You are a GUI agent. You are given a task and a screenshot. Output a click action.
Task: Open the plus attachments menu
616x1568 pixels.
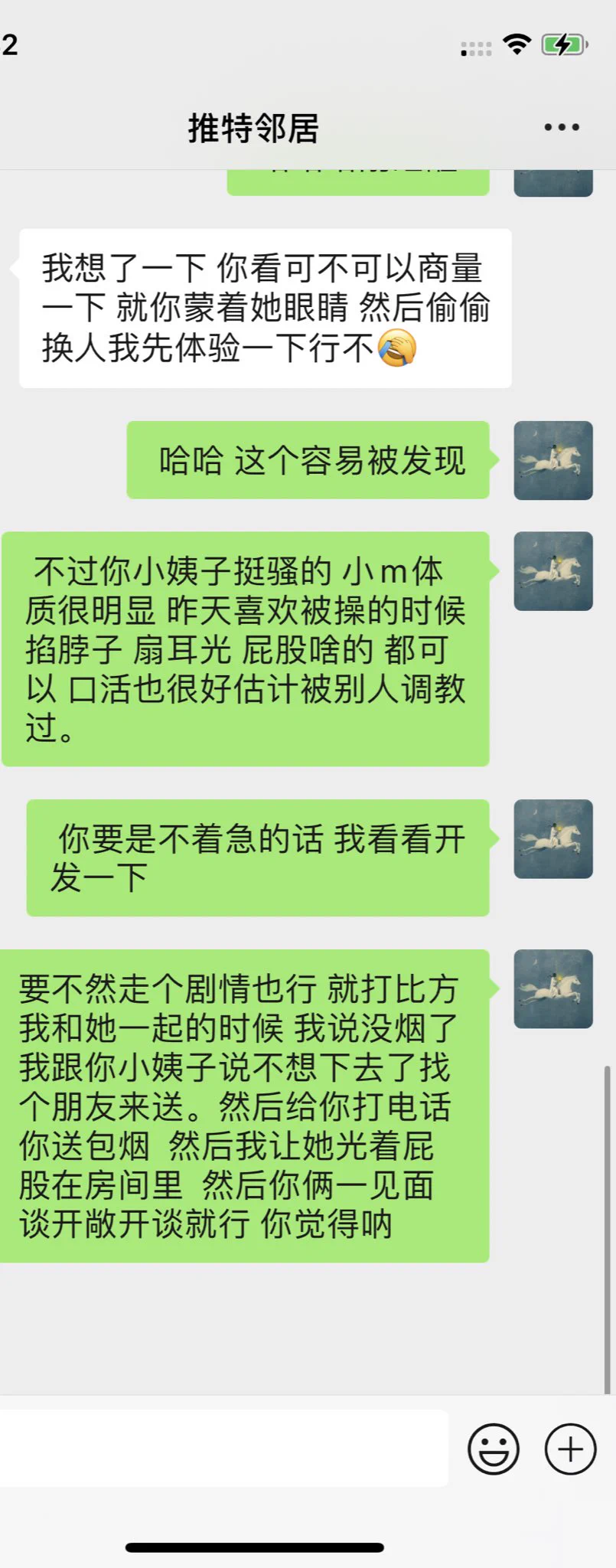tap(570, 1449)
